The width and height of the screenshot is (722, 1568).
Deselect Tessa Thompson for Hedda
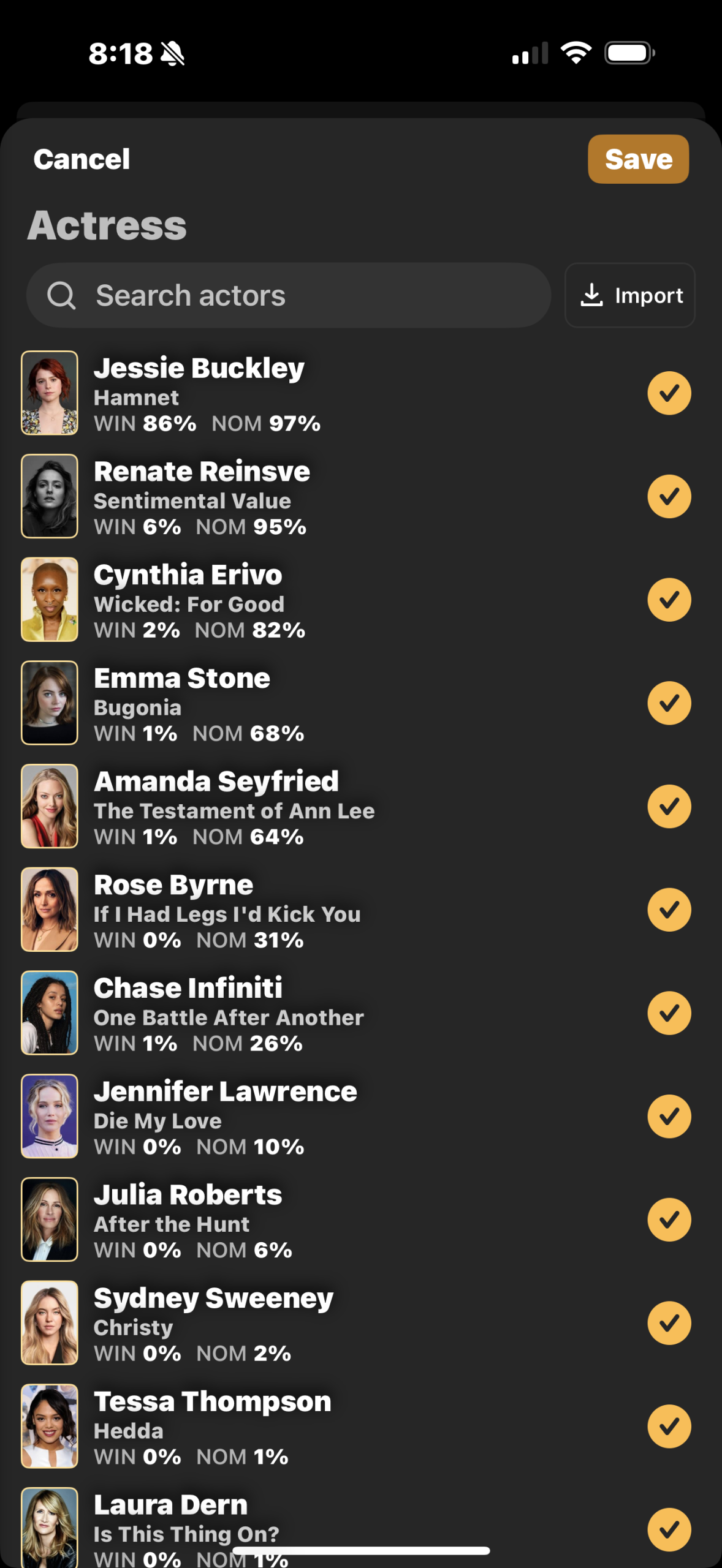point(669,1427)
